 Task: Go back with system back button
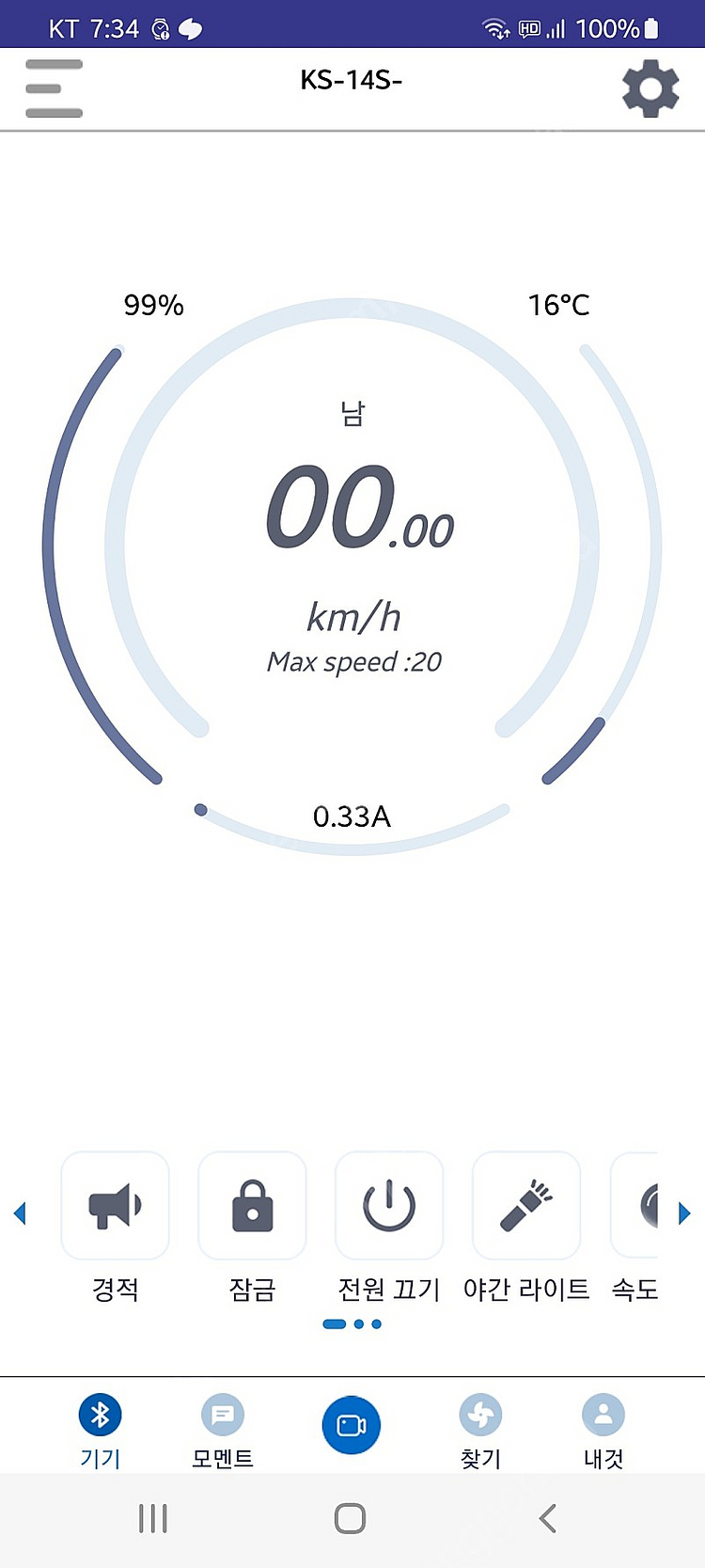548,1518
